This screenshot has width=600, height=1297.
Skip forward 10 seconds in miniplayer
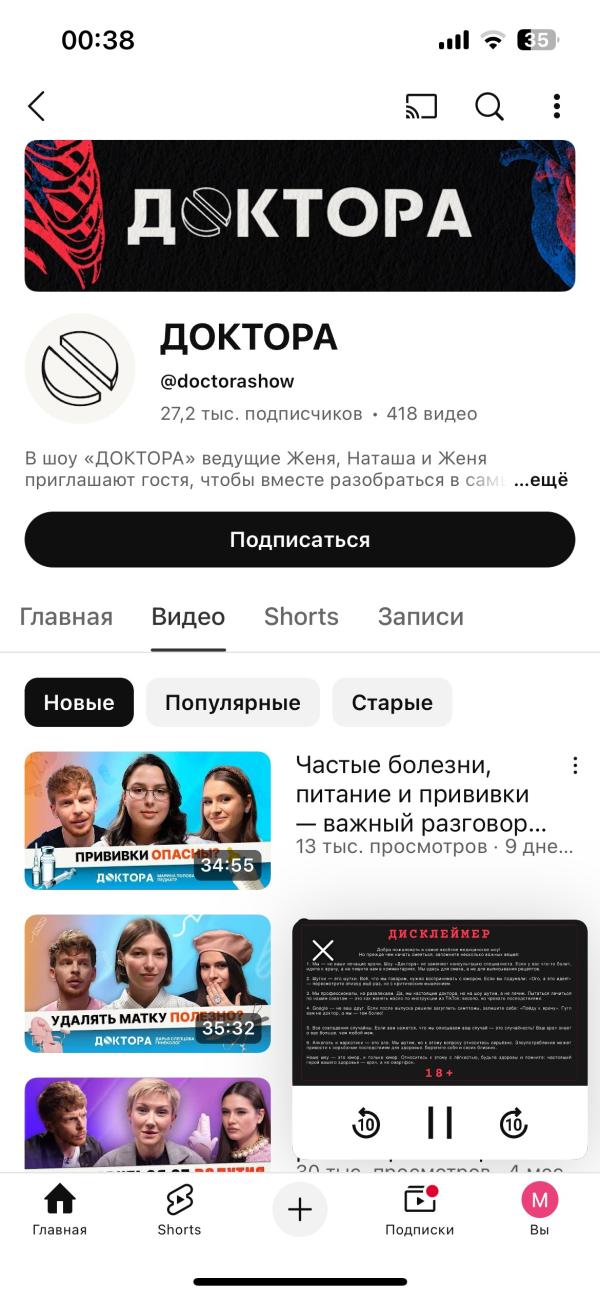tap(513, 1123)
